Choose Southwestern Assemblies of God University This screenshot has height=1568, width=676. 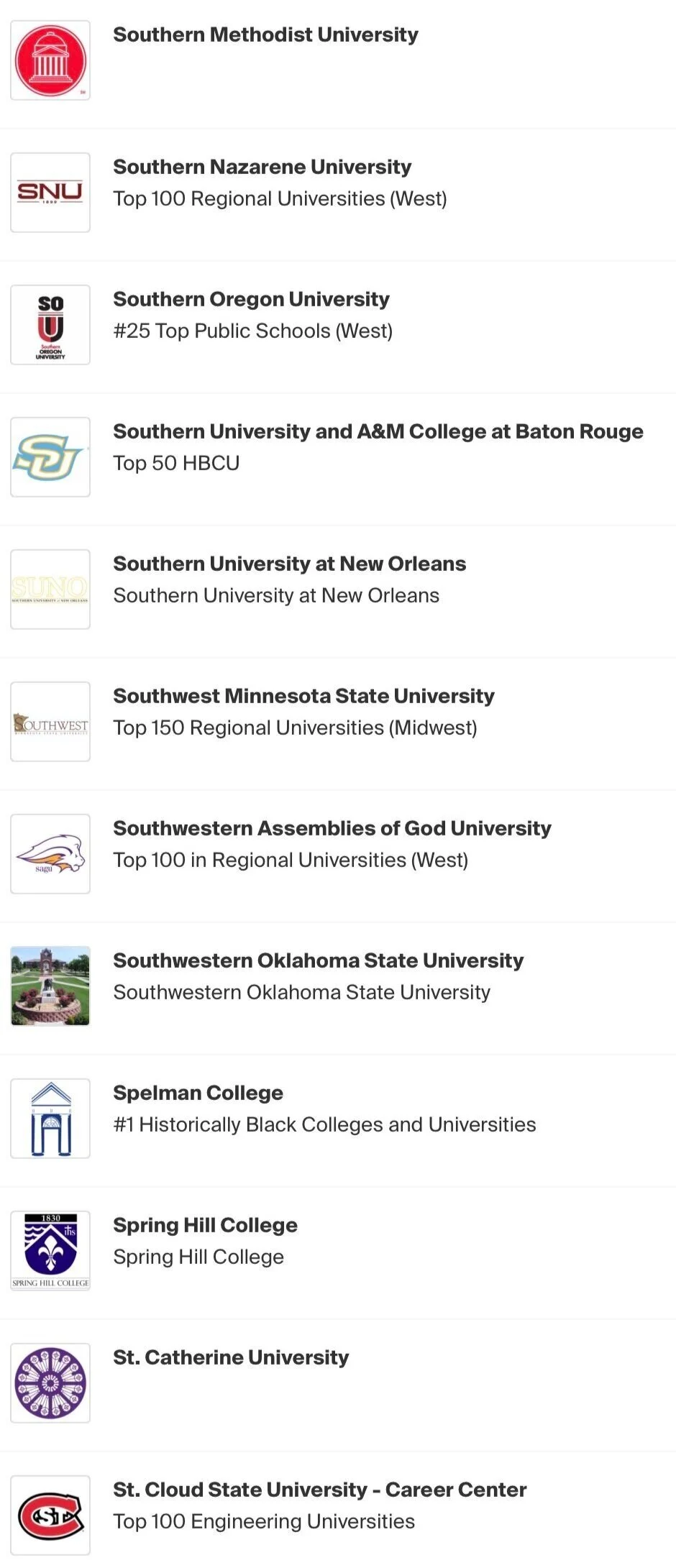(x=332, y=829)
